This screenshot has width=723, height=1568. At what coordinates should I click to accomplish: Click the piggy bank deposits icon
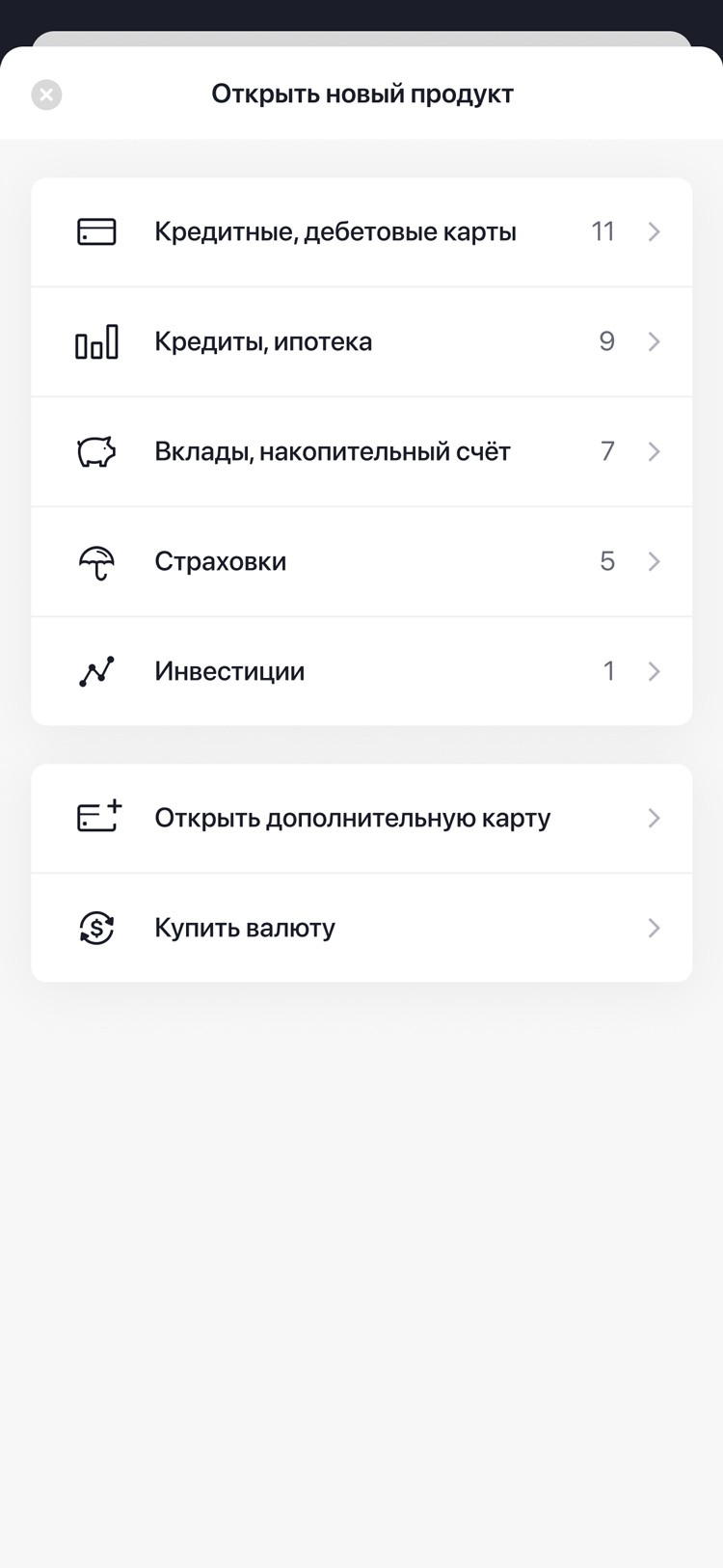click(x=96, y=451)
